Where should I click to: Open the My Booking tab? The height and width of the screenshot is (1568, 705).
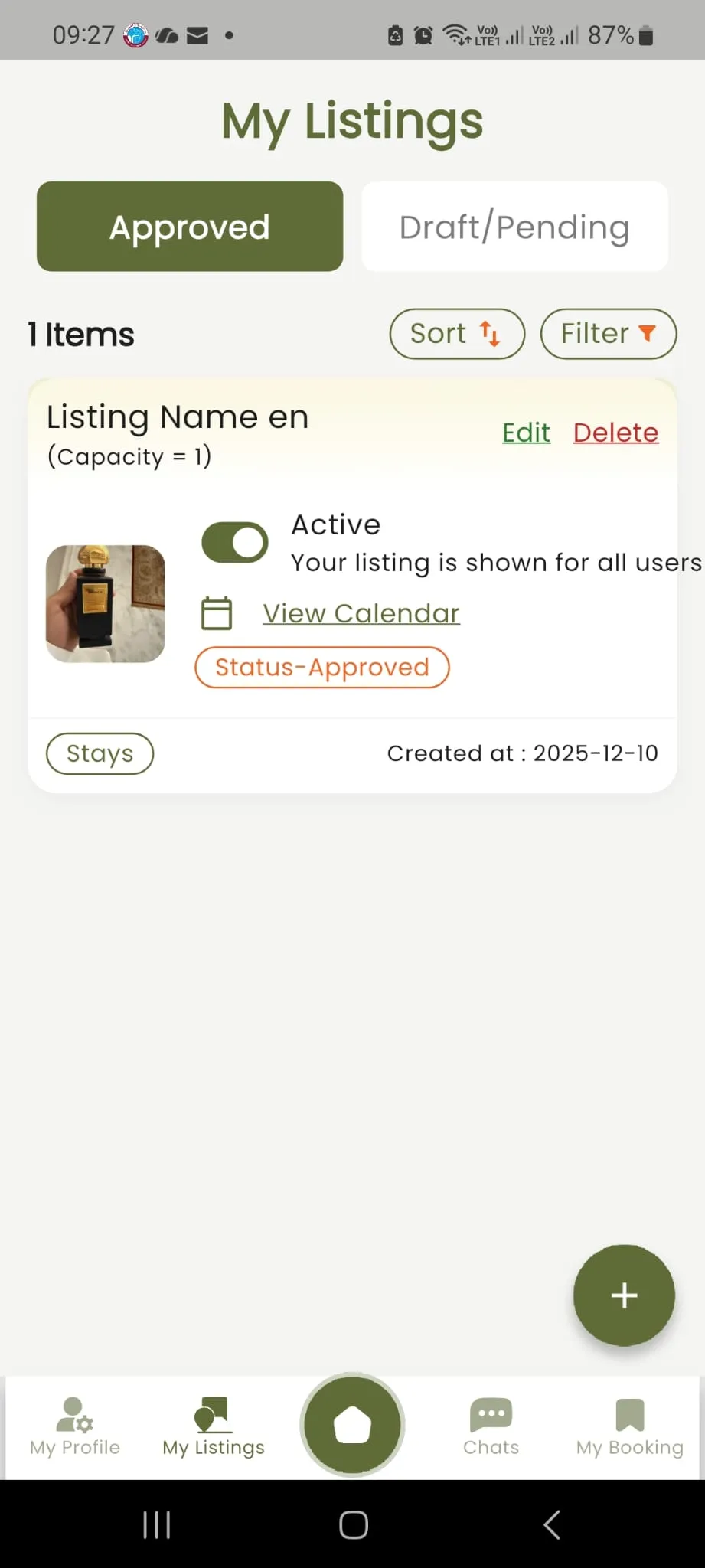pyautogui.click(x=629, y=1426)
